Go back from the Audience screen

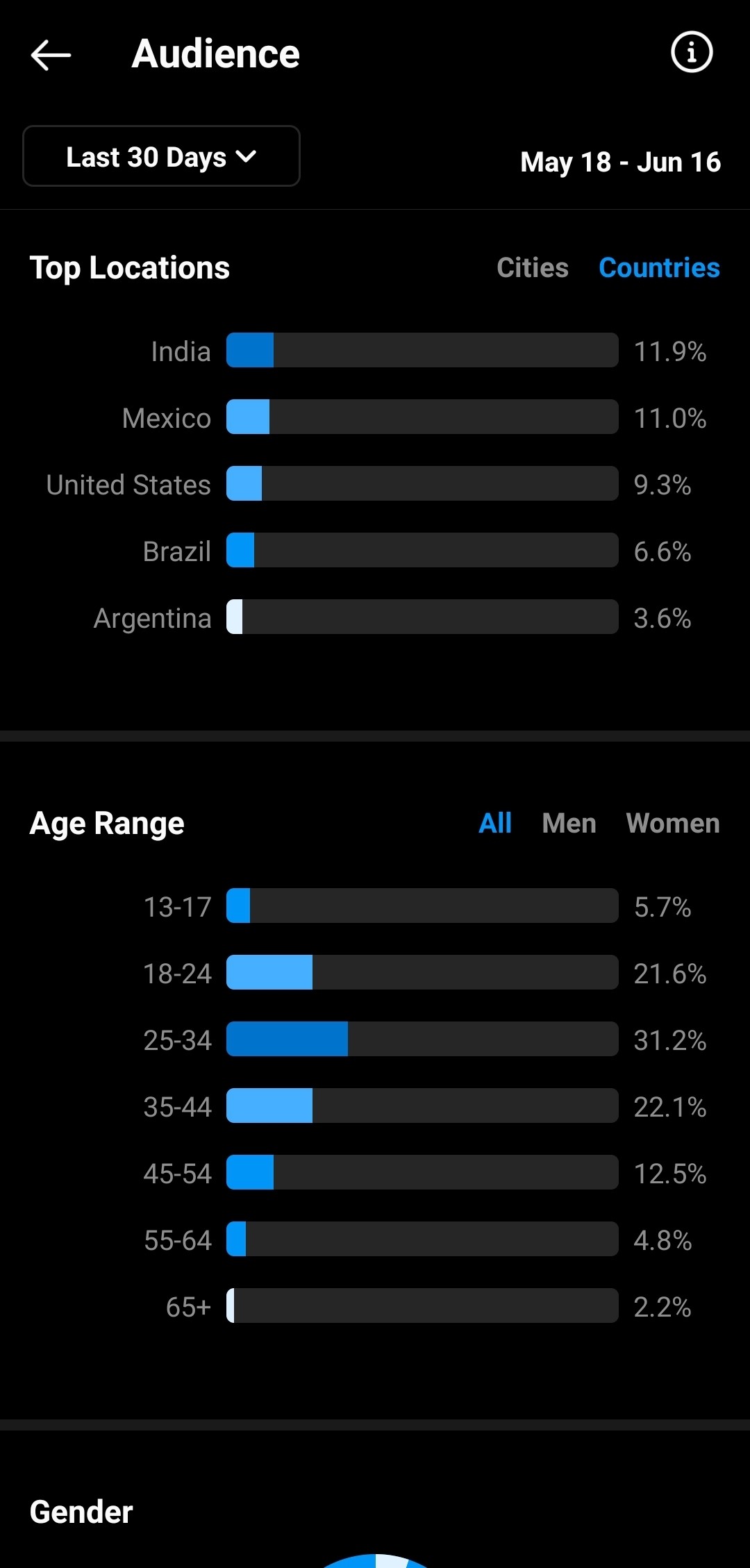click(x=51, y=54)
